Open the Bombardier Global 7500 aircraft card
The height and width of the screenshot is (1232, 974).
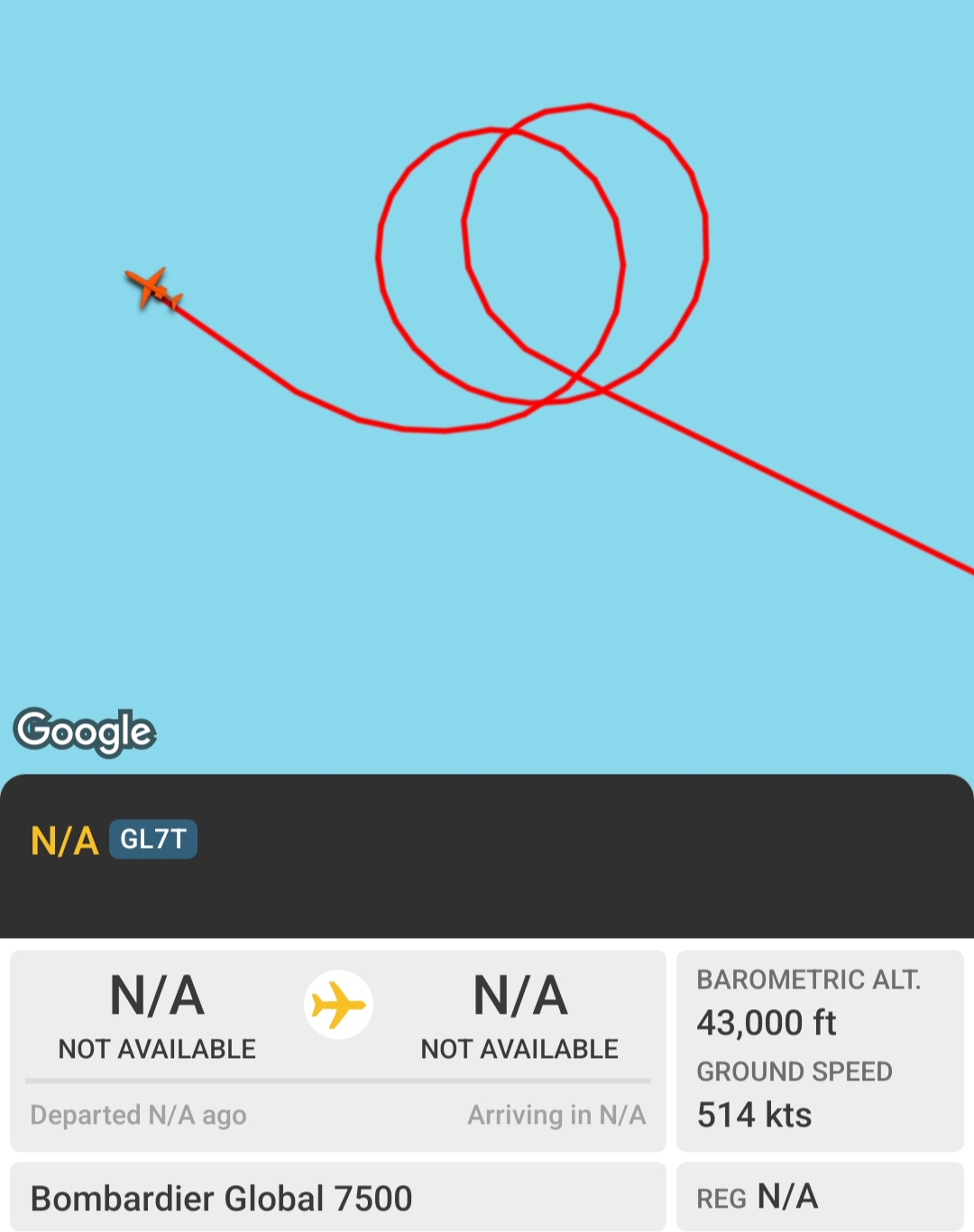(337, 1197)
